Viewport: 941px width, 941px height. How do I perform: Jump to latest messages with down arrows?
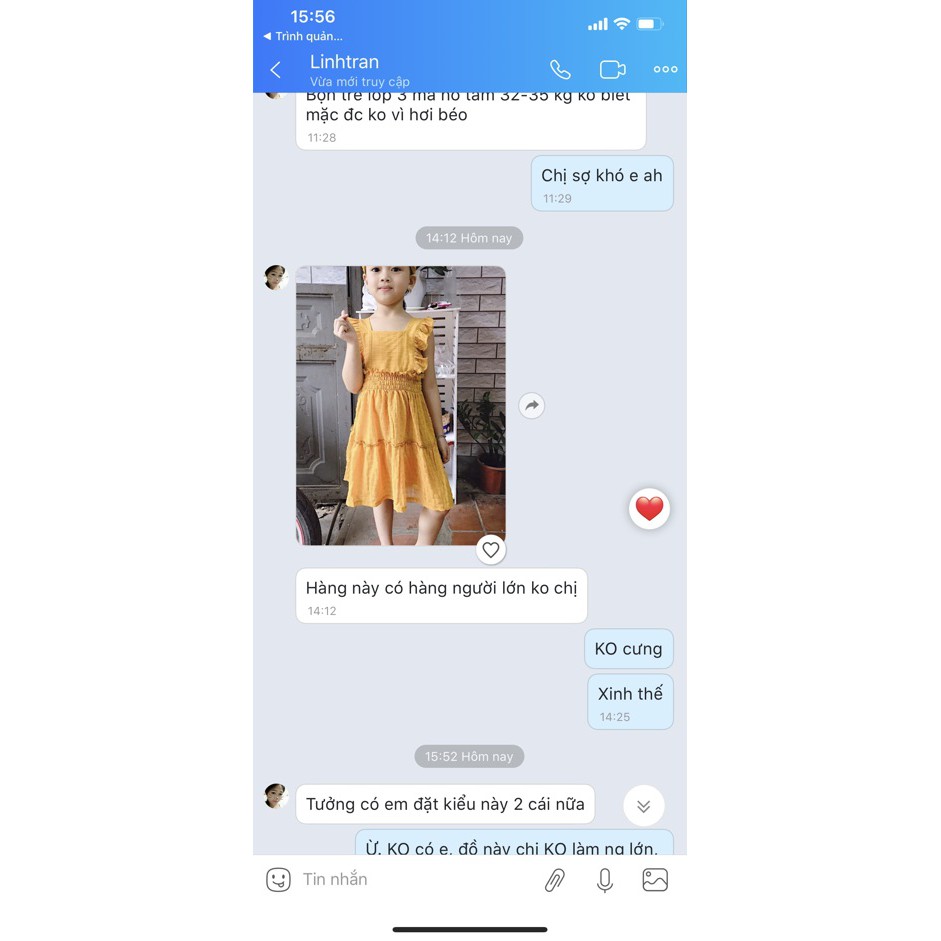point(643,805)
